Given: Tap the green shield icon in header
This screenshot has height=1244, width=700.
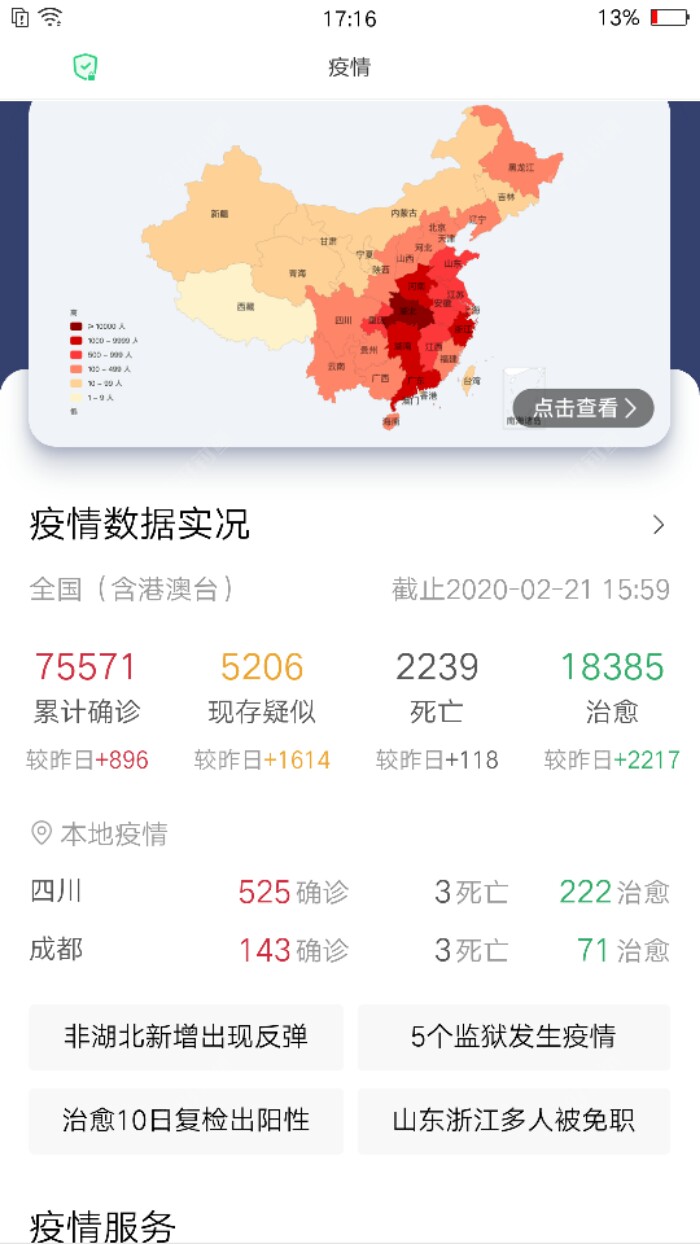Looking at the screenshot, I should [85, 68].
